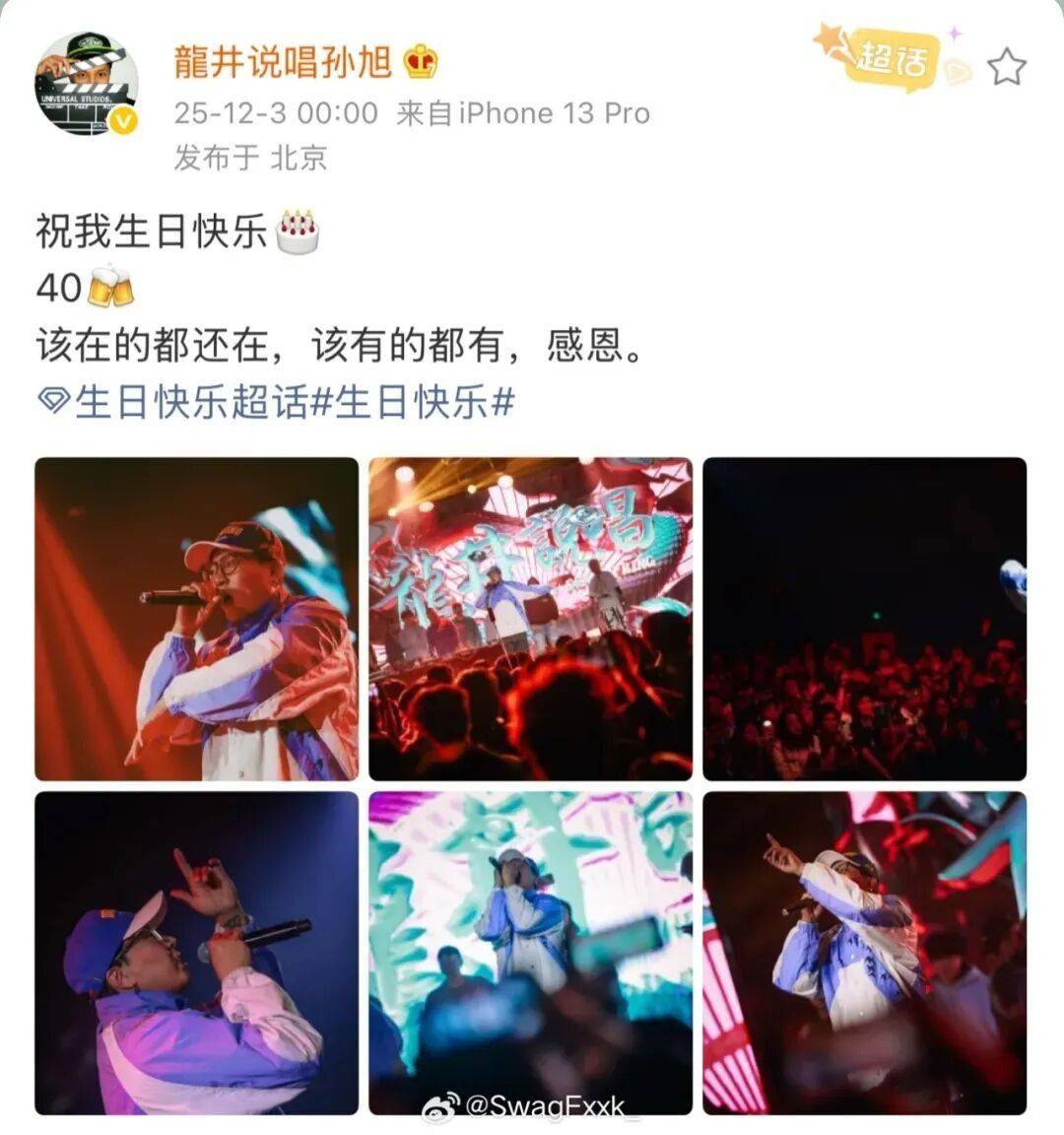The width and height of the screenshot is (1064, 1135).
Task: Open the stage photo with the 龍井說唱 screen
Action: [530, 619]
